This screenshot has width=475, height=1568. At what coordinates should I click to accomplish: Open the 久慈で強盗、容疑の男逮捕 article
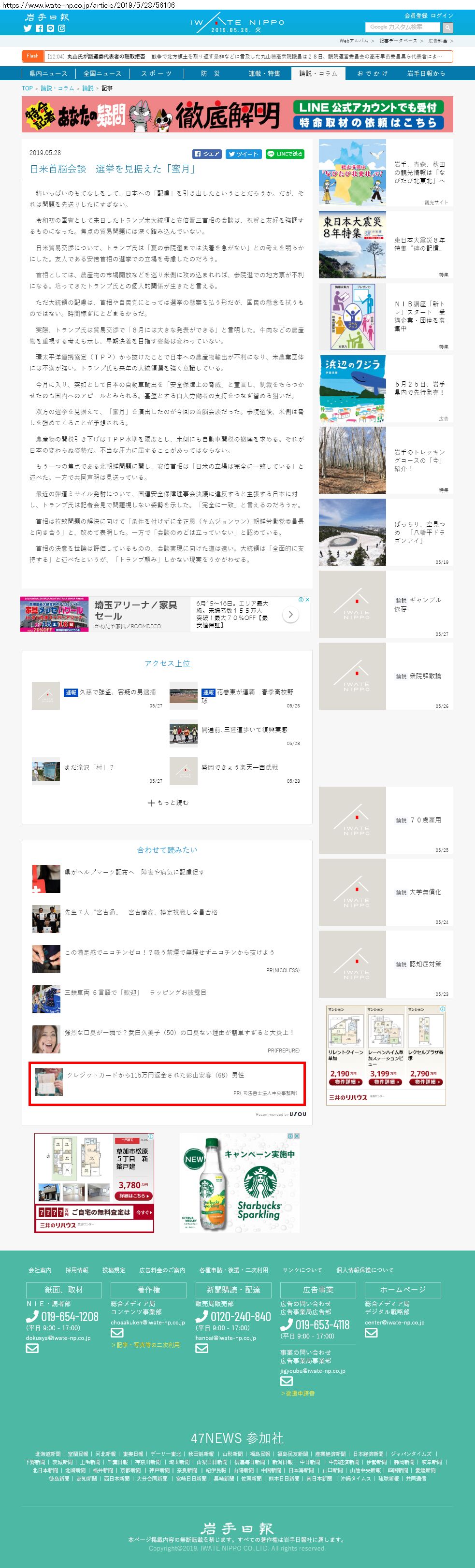tap(110, 692)
